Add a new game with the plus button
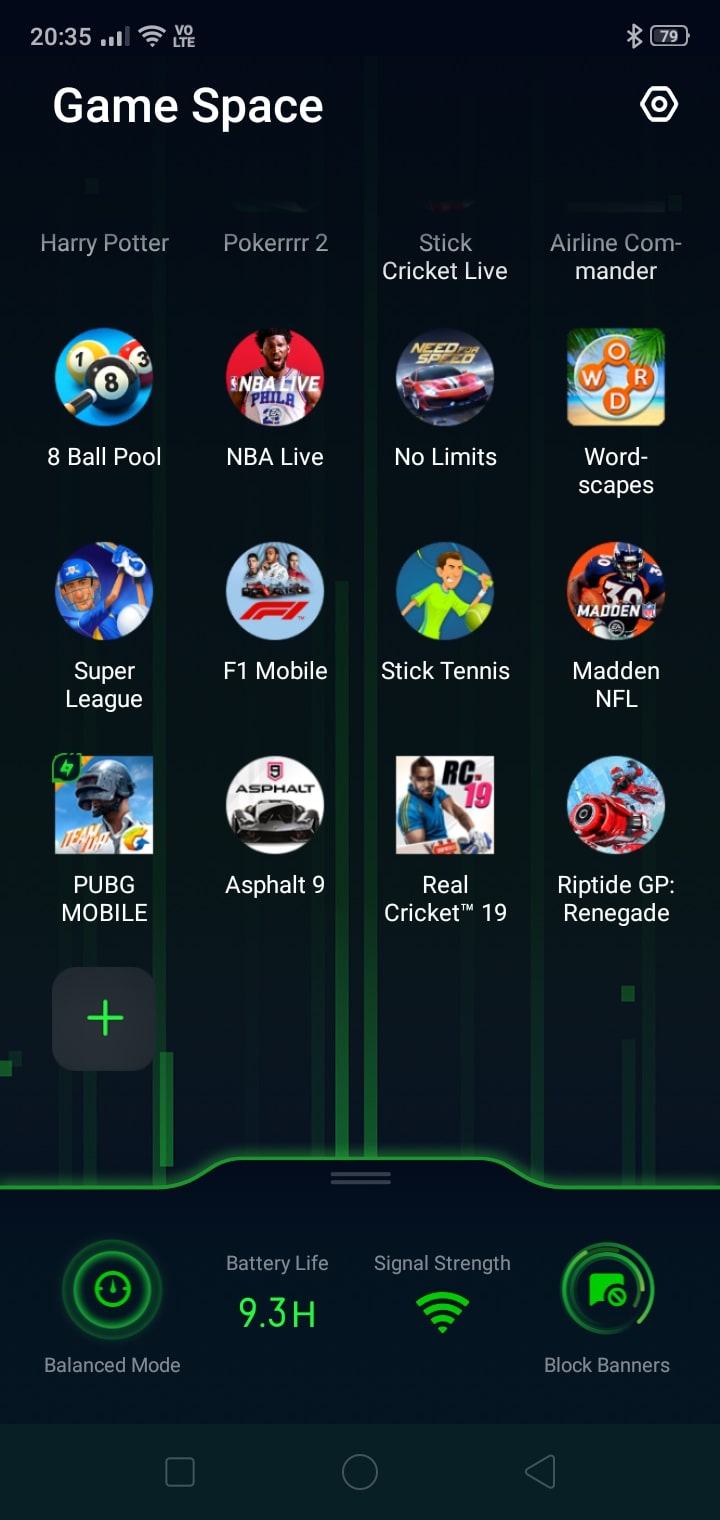The height and width of the screenshot is (1520, 720). point(104,1019)
